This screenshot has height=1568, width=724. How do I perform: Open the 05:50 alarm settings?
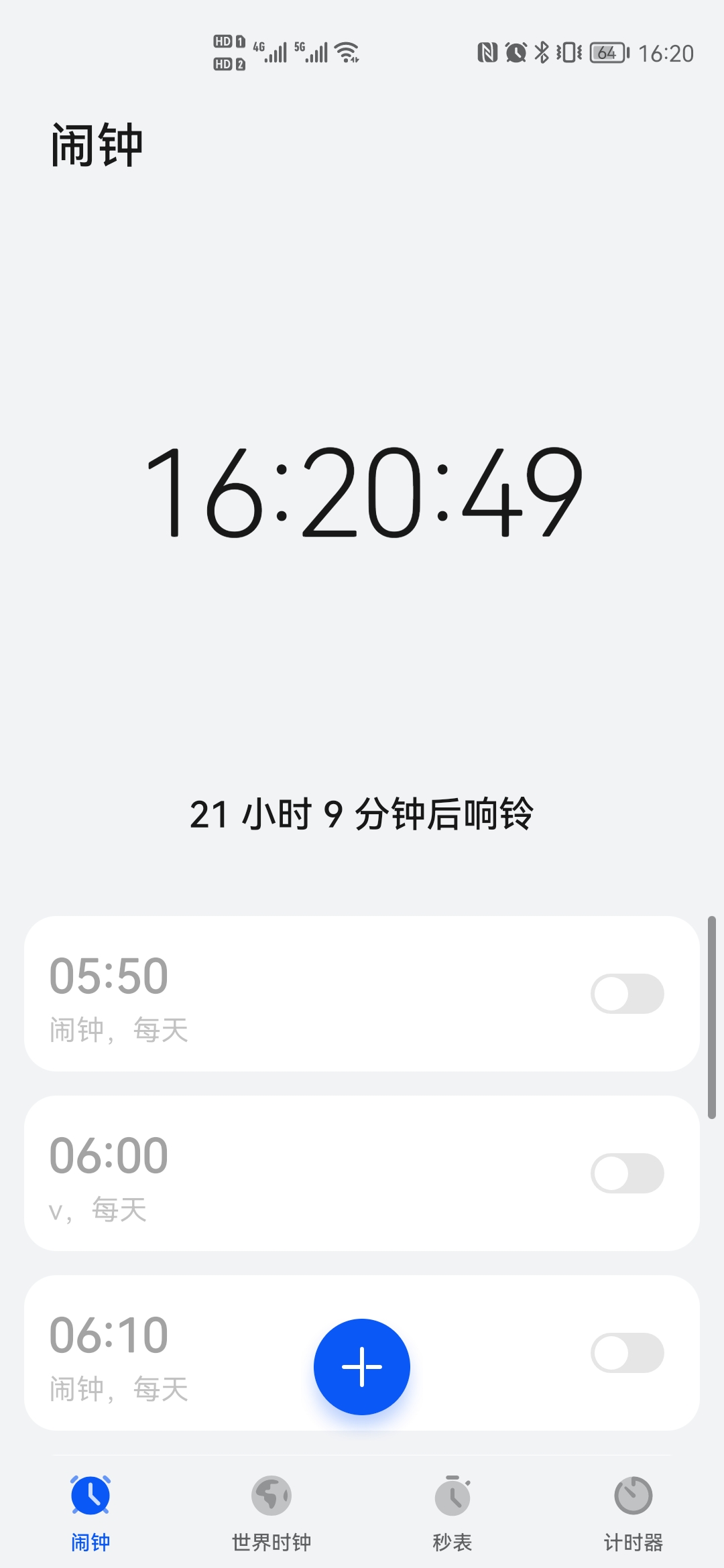pyautogui.click(x=362, y=993)
